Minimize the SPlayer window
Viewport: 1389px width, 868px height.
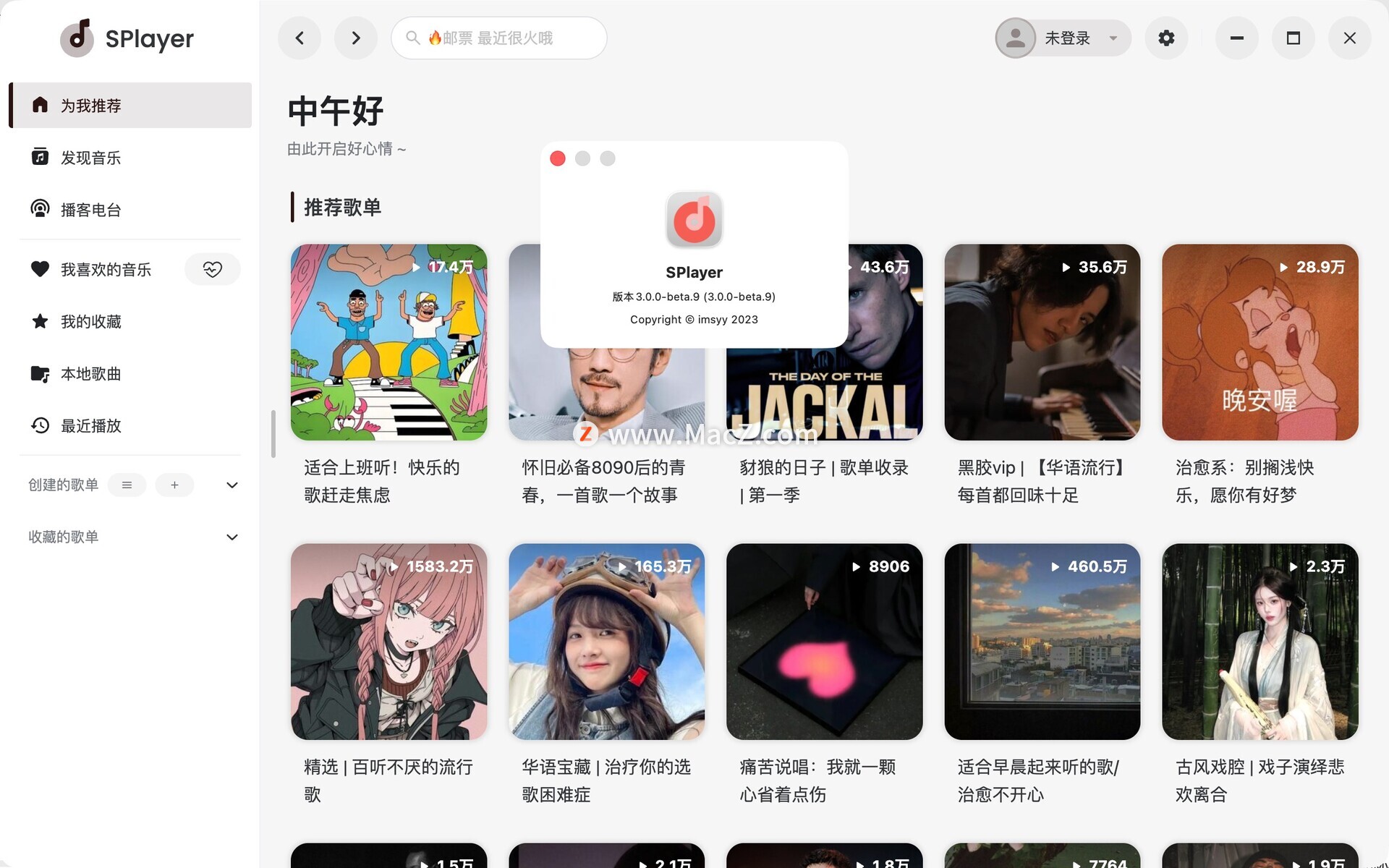pos(1236,38)
